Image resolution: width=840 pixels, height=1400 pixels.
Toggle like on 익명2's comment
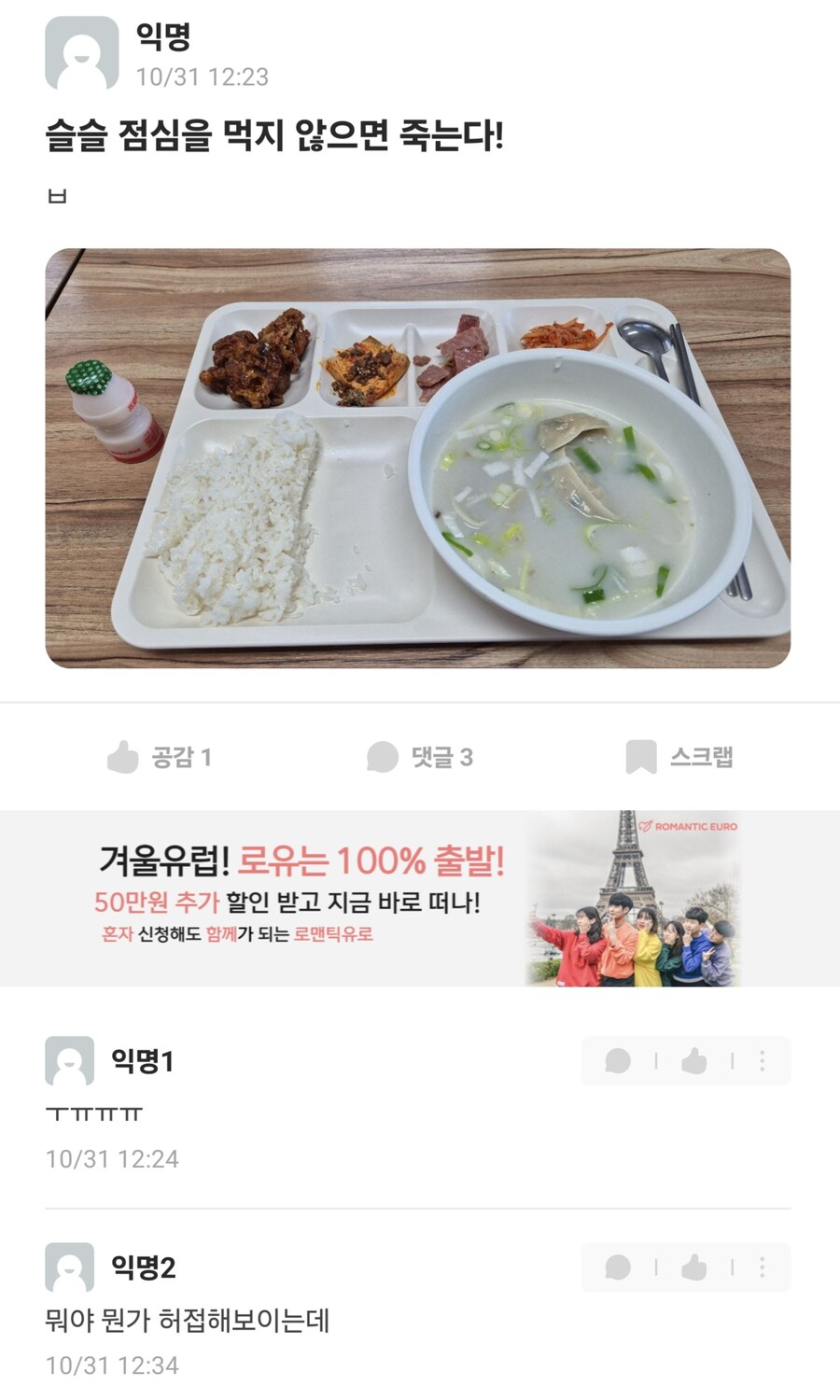693,1267
